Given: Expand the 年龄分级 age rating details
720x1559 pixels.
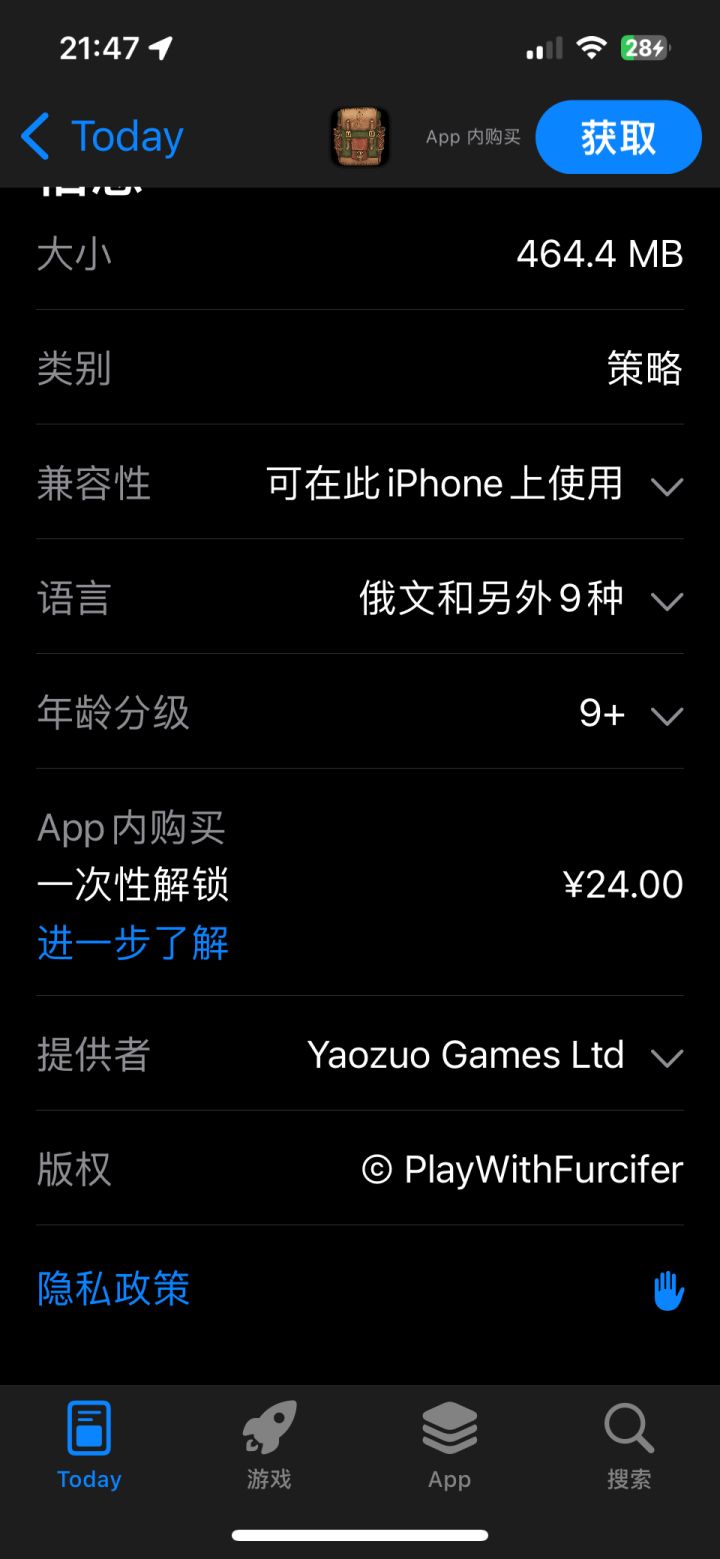Looking at the screenshot, I should coord(668,715).
